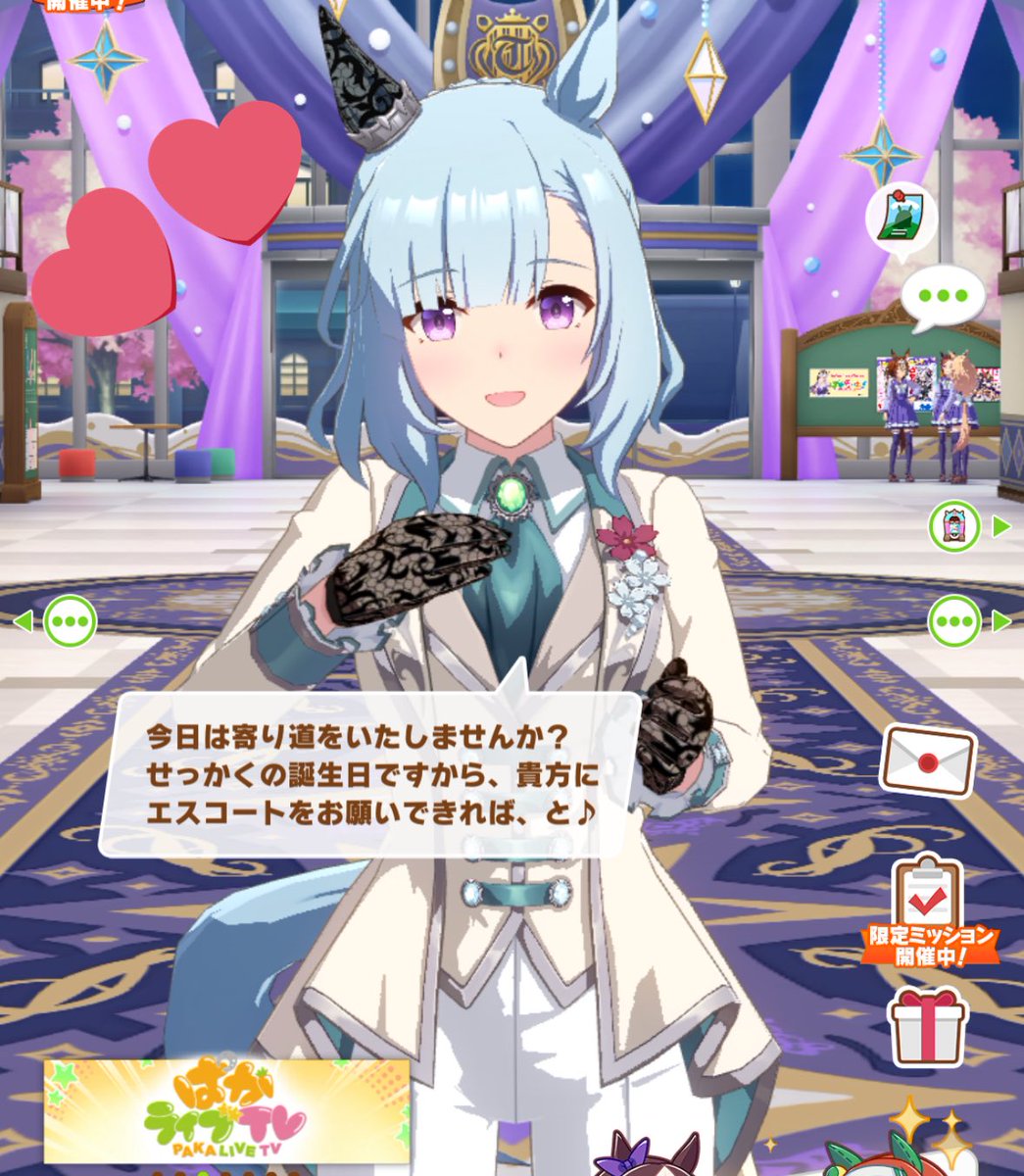This screenshot has width=1024, height=1176.
Task: Open the gift box presents
Action: pos(928,1026)
